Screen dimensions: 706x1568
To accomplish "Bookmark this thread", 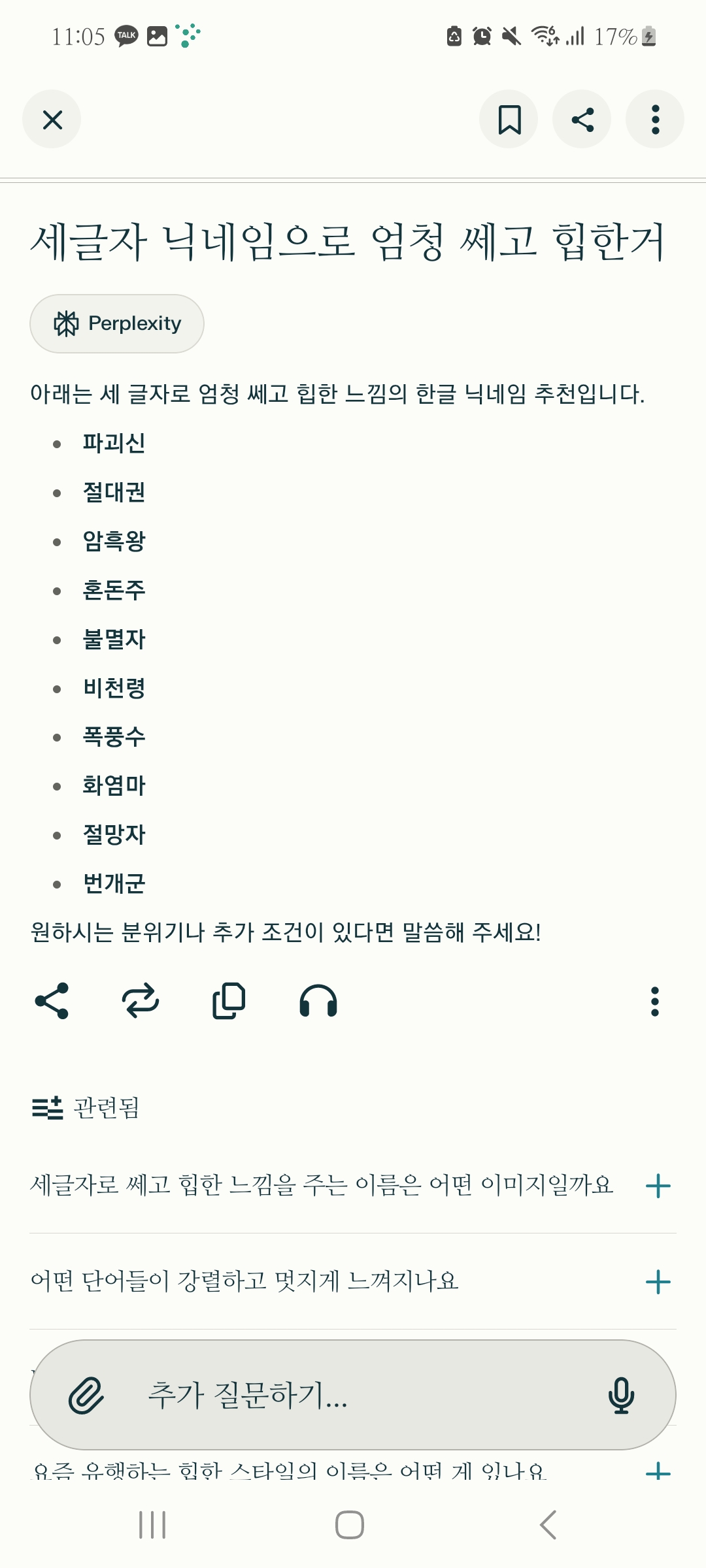I will [509, 120].
